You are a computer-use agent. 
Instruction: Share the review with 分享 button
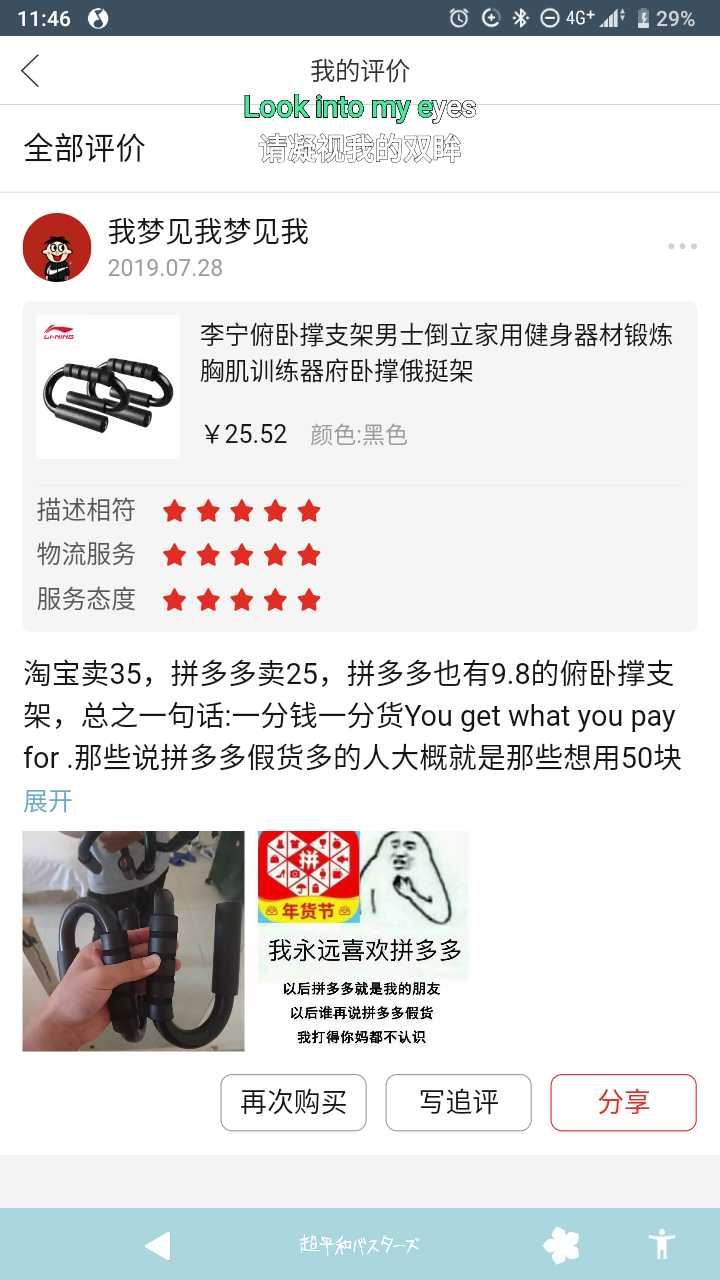pos(623,1103)
